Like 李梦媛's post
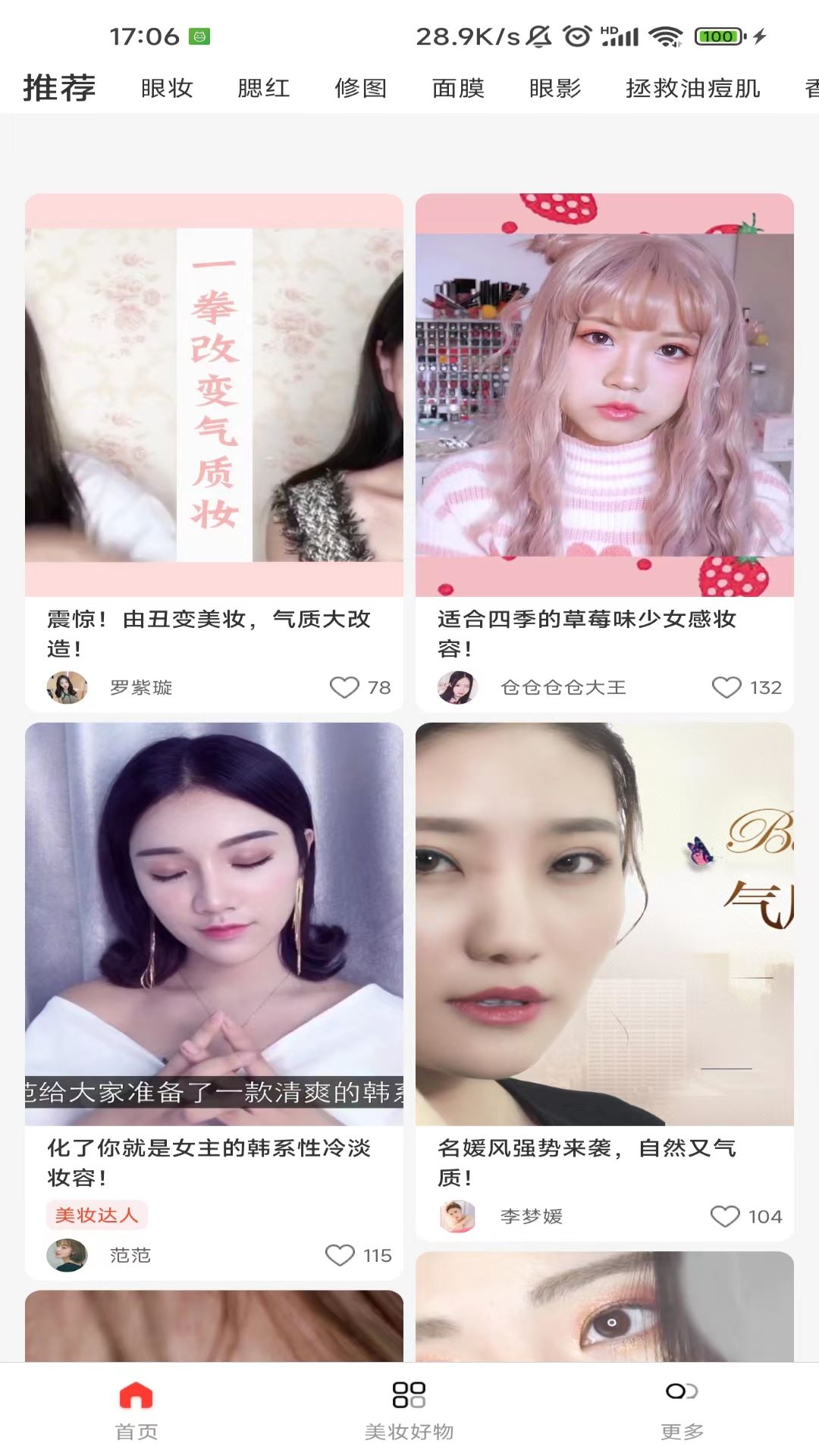Screen dimensions: 819x1456 tap(724, 1216)
